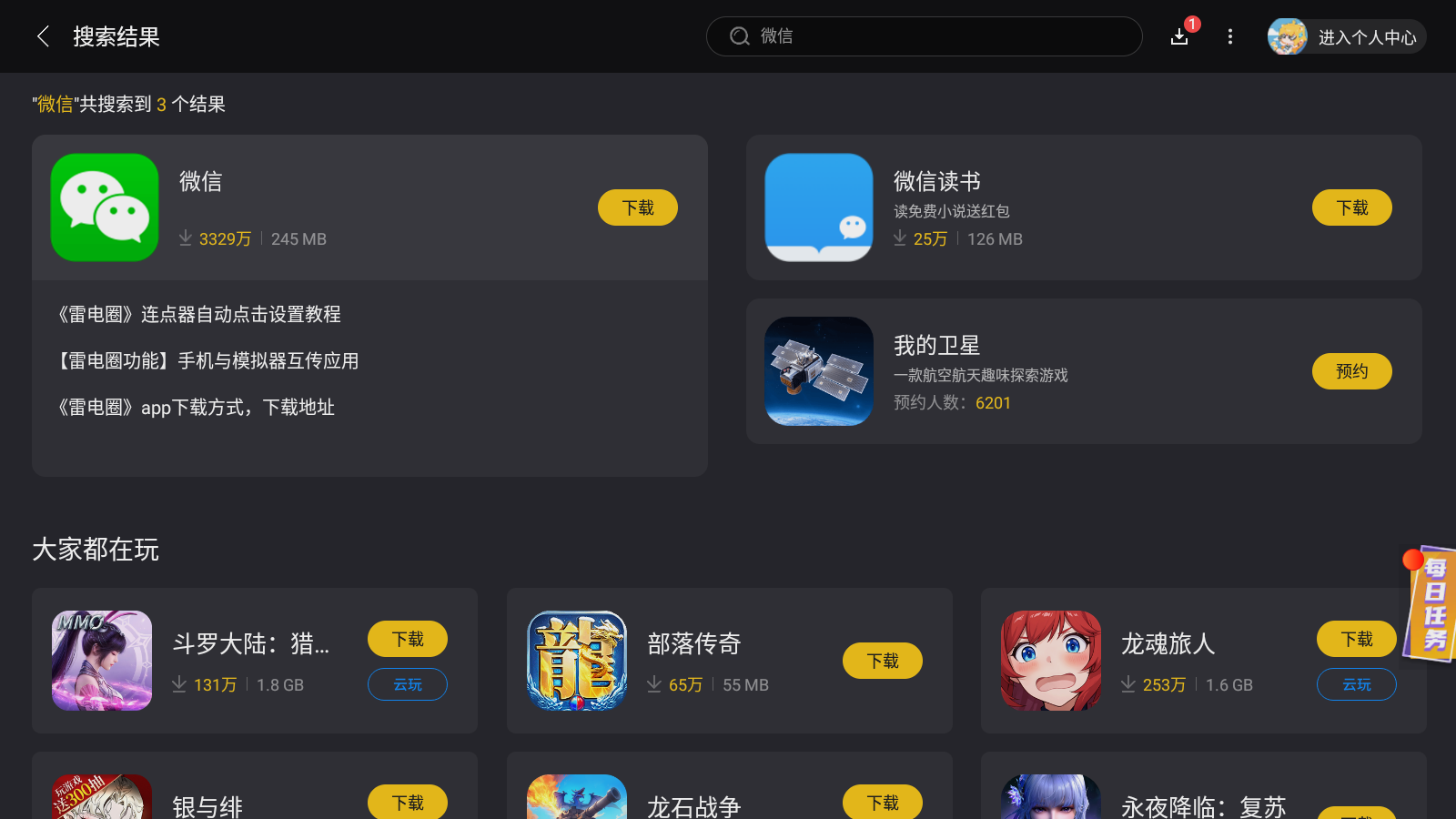Open the download manager icon
The width and height of the screenshot is (1456, 819).
[x=1179, y=36]
